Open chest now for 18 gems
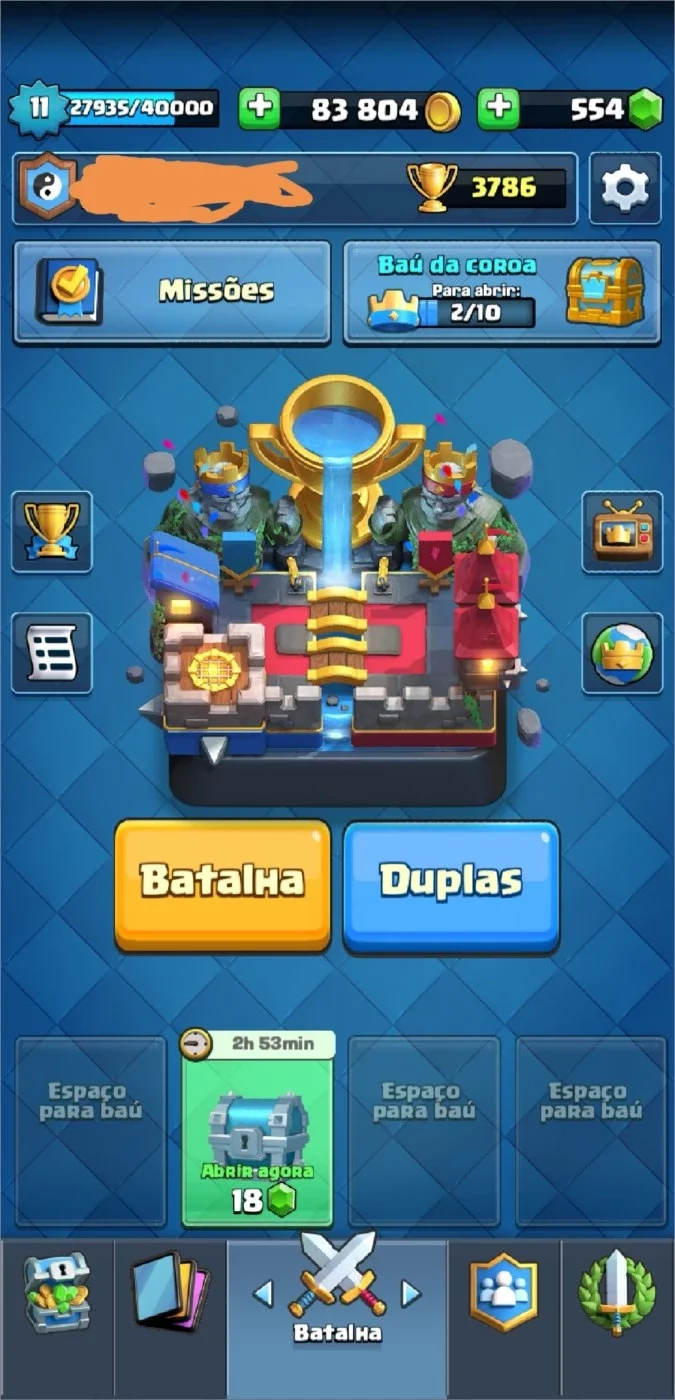This screenshot has width=675, height=1400. point(258,1131)
